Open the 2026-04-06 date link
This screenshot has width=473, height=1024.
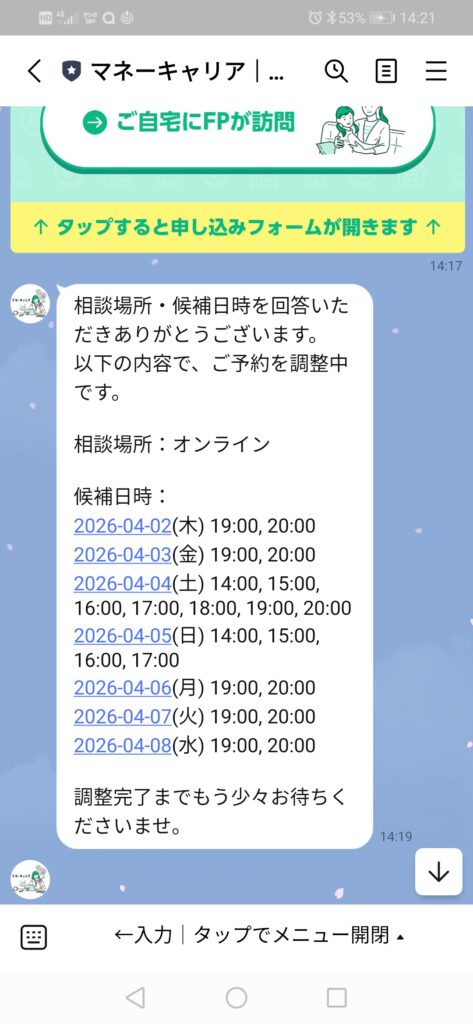pos(122,688)
